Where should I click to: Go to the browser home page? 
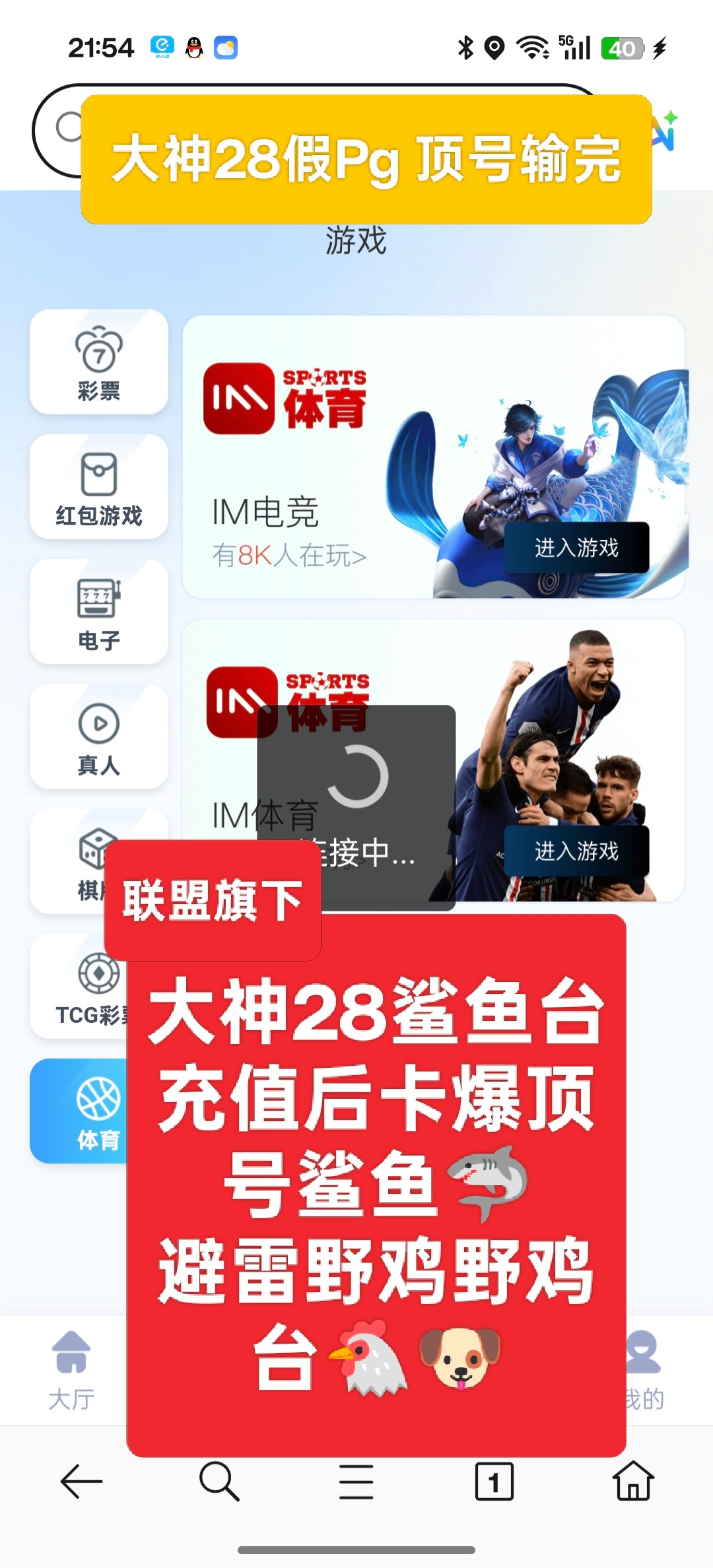tap(633, 1482)
